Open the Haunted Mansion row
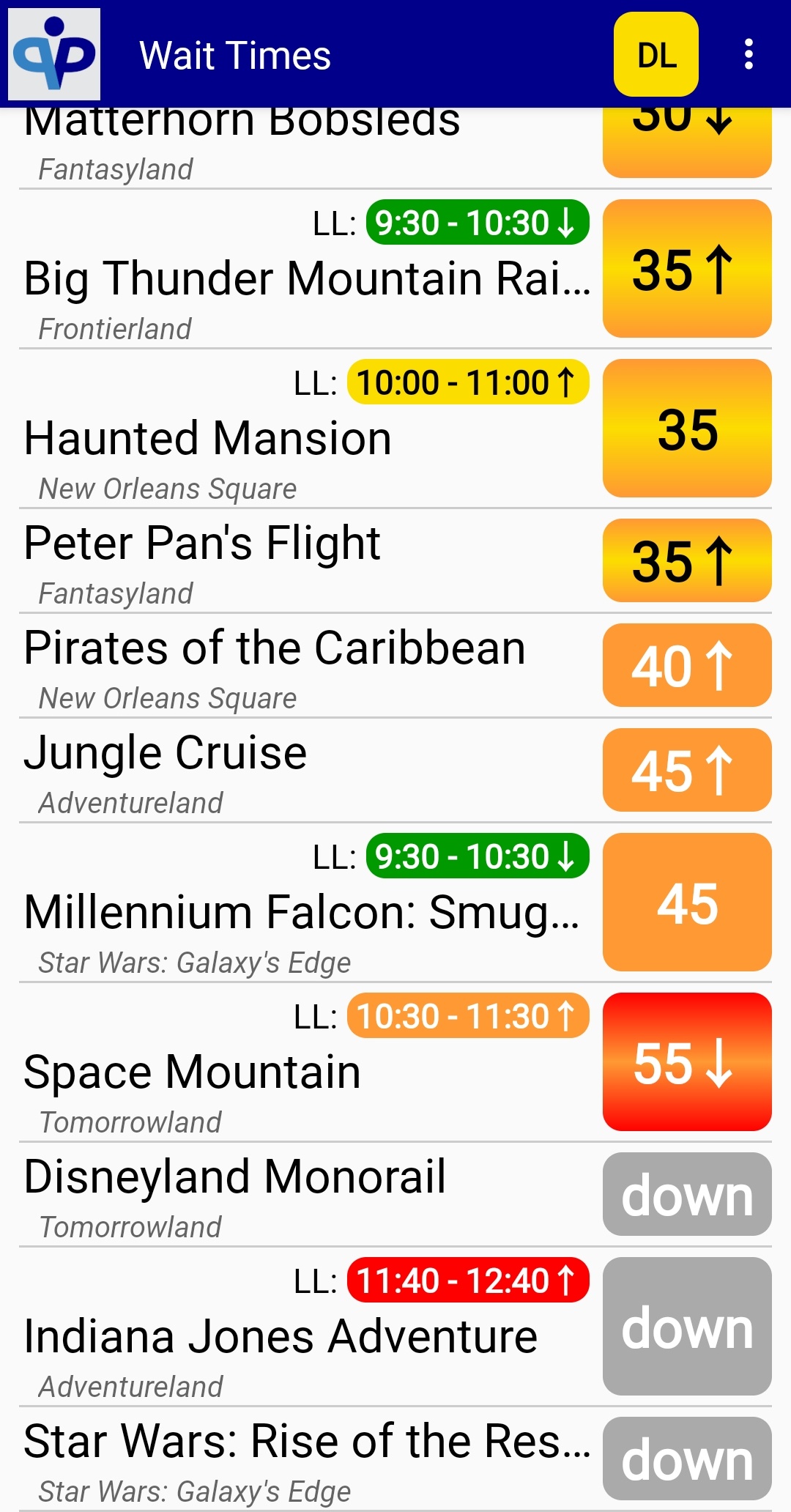 [x=395, y=429]
